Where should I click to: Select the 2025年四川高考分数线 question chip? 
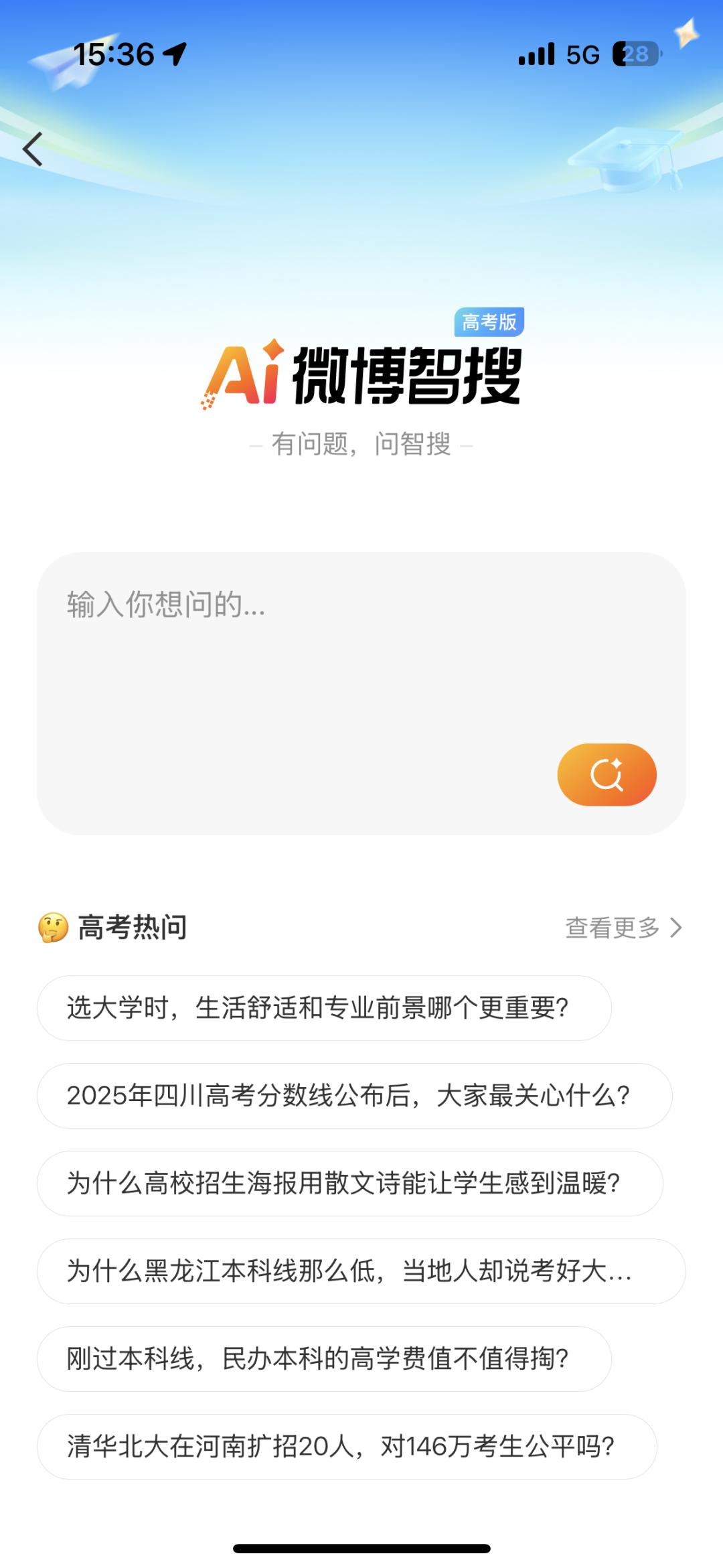coord(354,1096)
